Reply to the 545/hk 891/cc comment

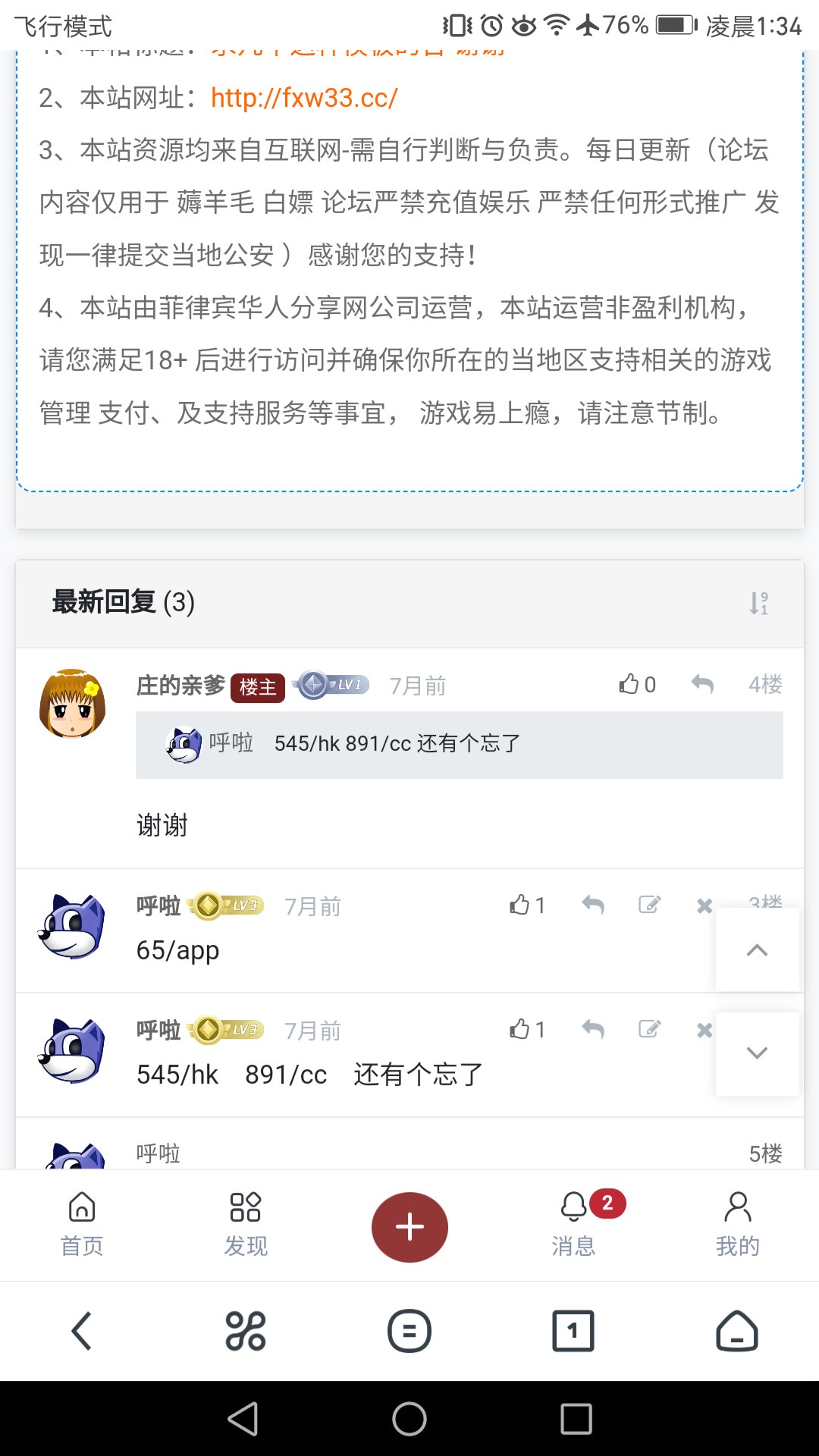click(592, 1029)
